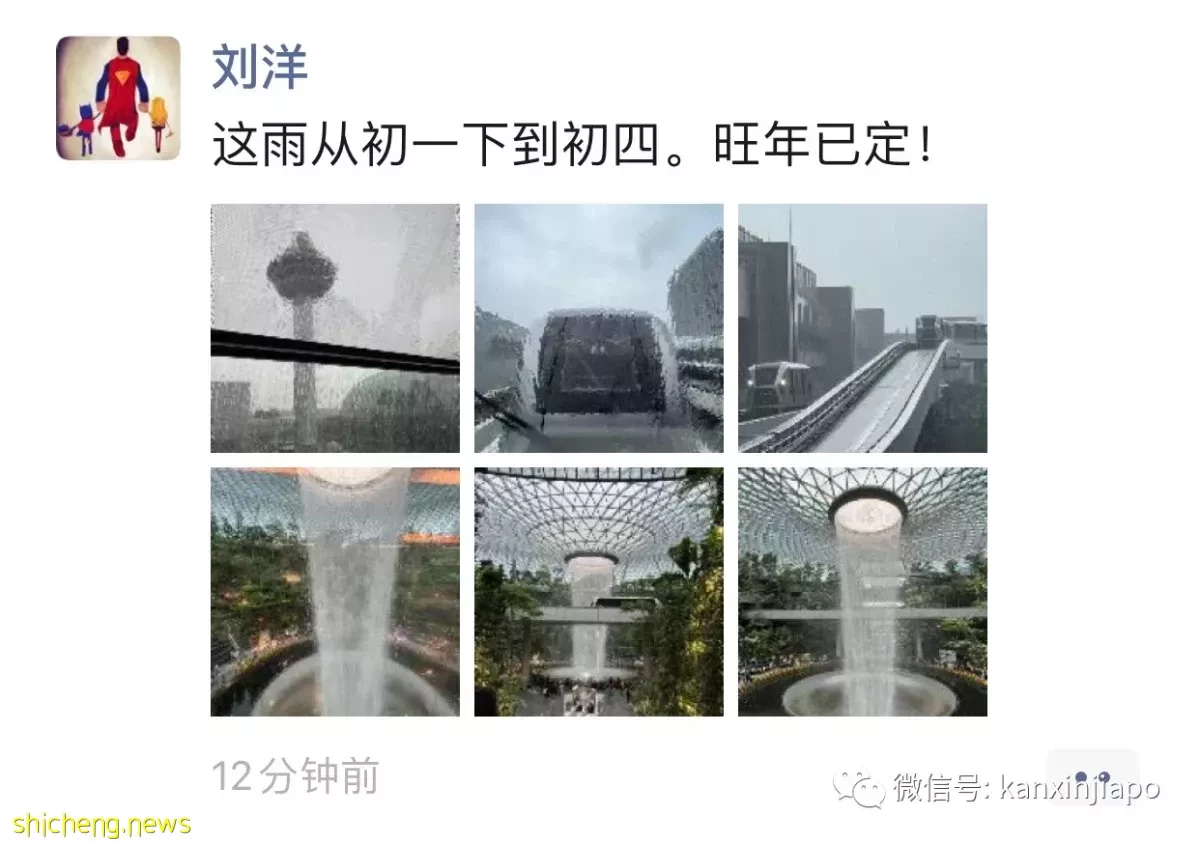Open 刘洋's profile avatar

click(x=118, y=98)
